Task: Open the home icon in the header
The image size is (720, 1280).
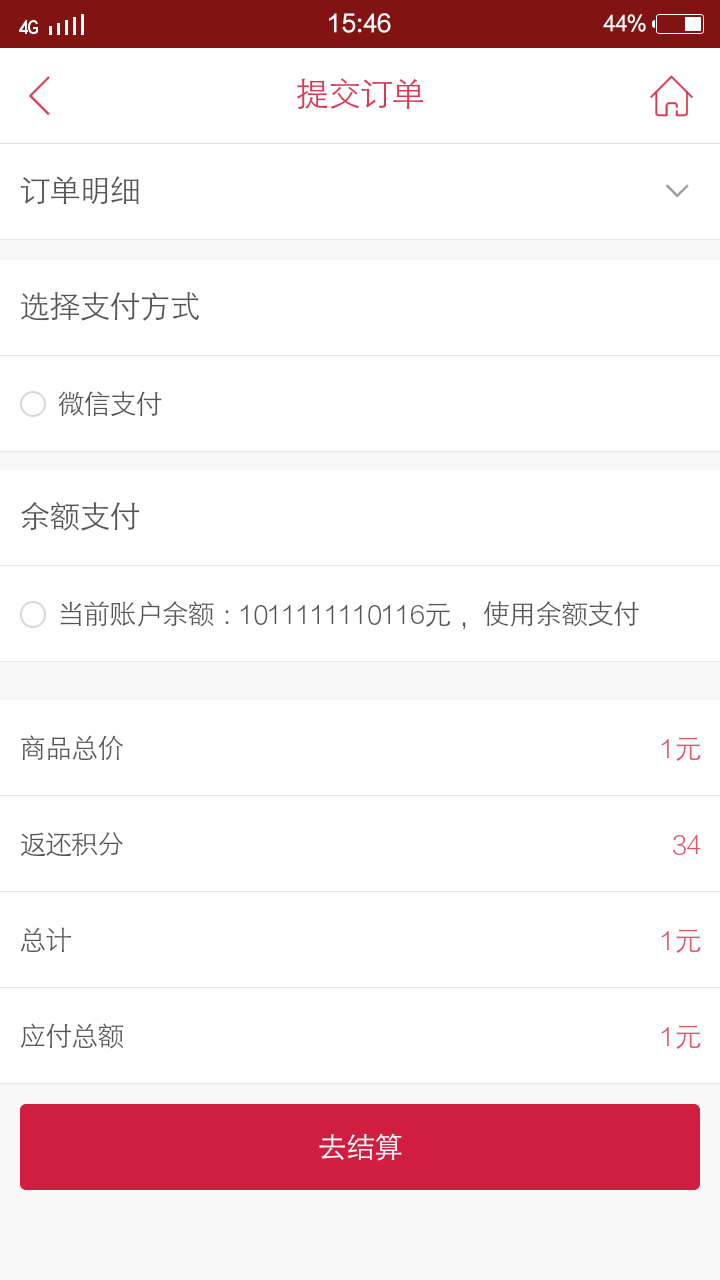Action: point(671,96)
